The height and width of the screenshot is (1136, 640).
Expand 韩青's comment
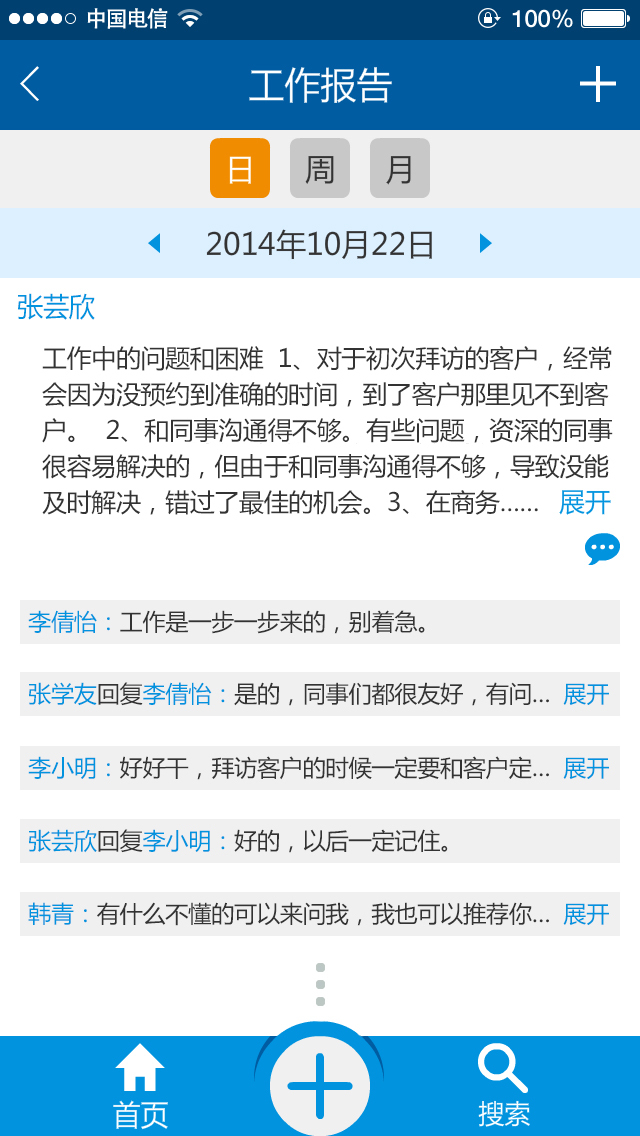pos(586,914)
